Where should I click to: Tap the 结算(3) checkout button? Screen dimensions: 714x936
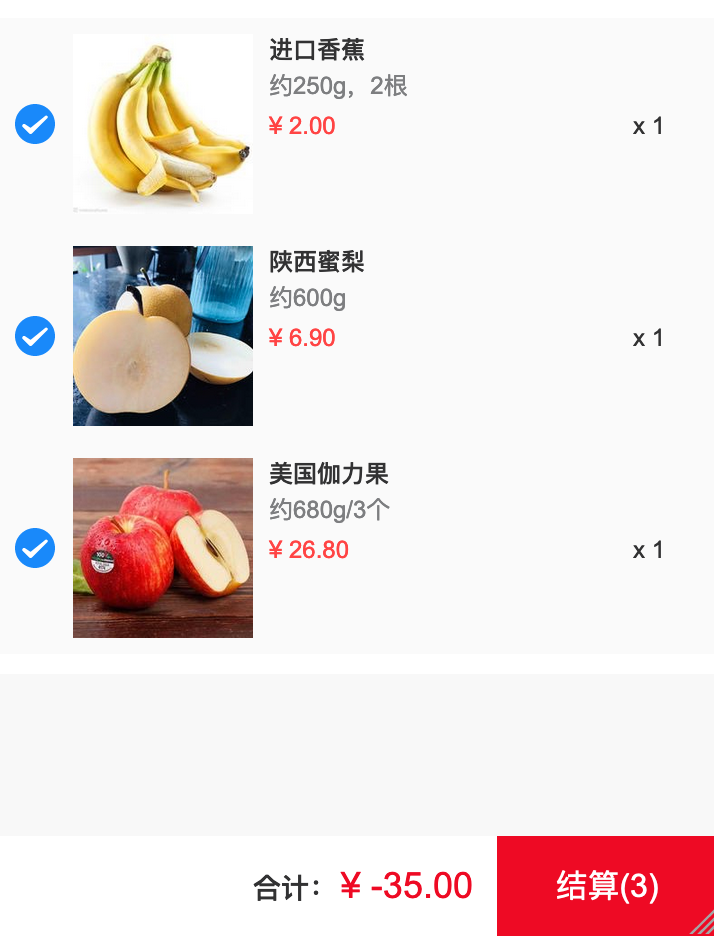point(605,886)
